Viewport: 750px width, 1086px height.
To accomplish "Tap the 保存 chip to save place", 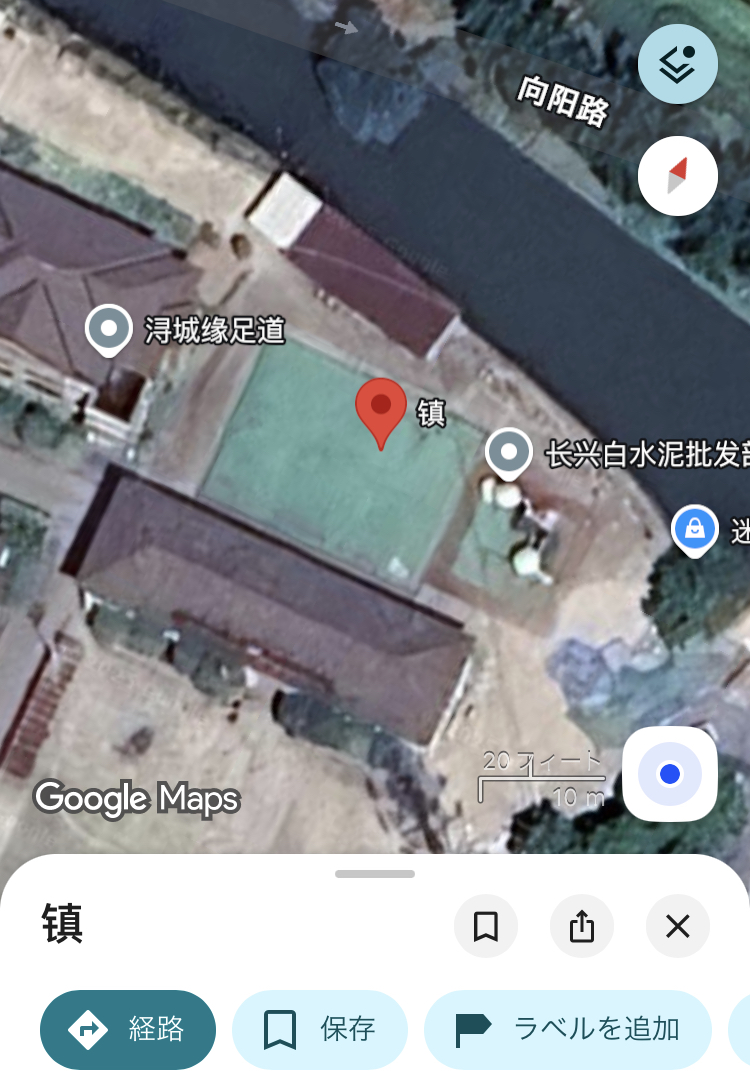I will pyautogui.click(x=320, y=1030).
